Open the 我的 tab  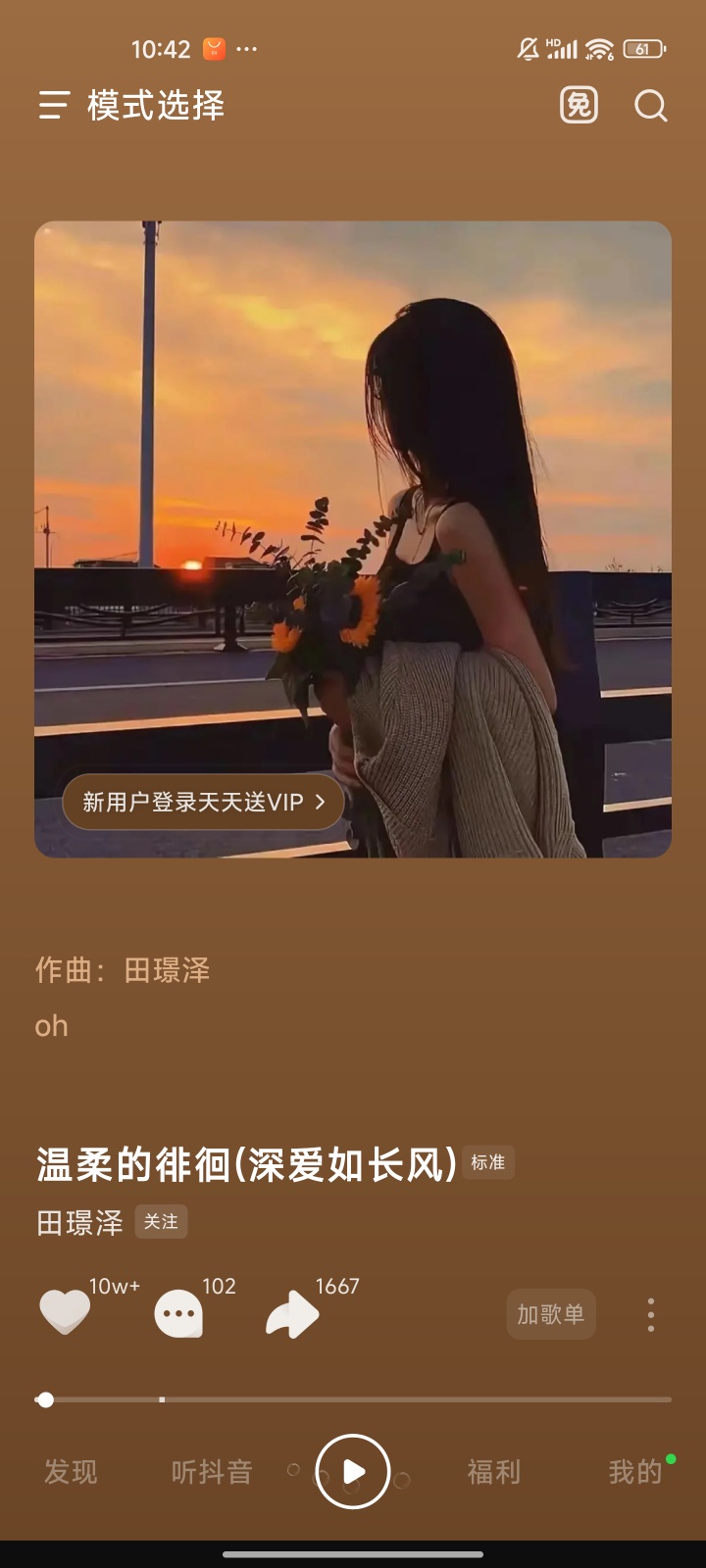(635, 1472)
